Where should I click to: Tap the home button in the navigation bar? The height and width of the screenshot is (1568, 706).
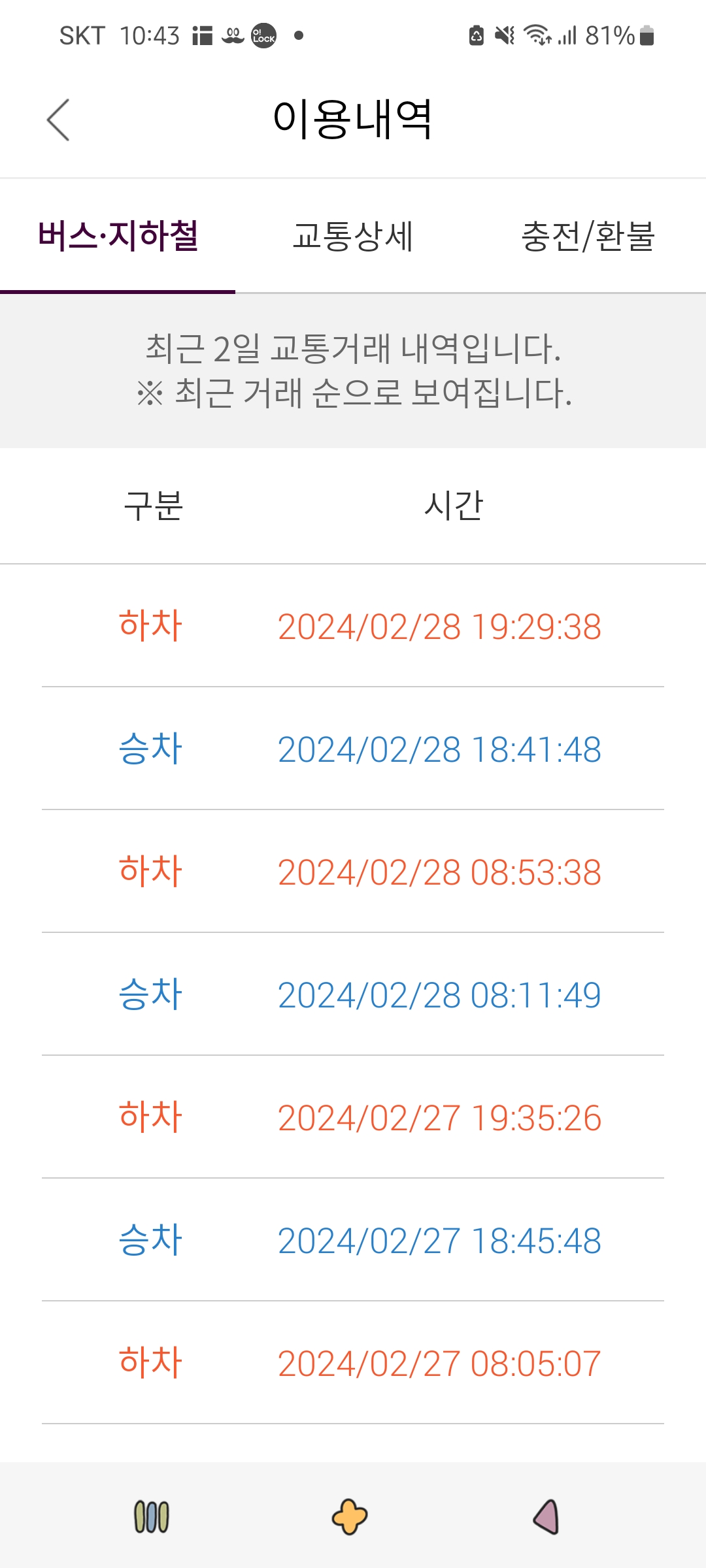350,1516
